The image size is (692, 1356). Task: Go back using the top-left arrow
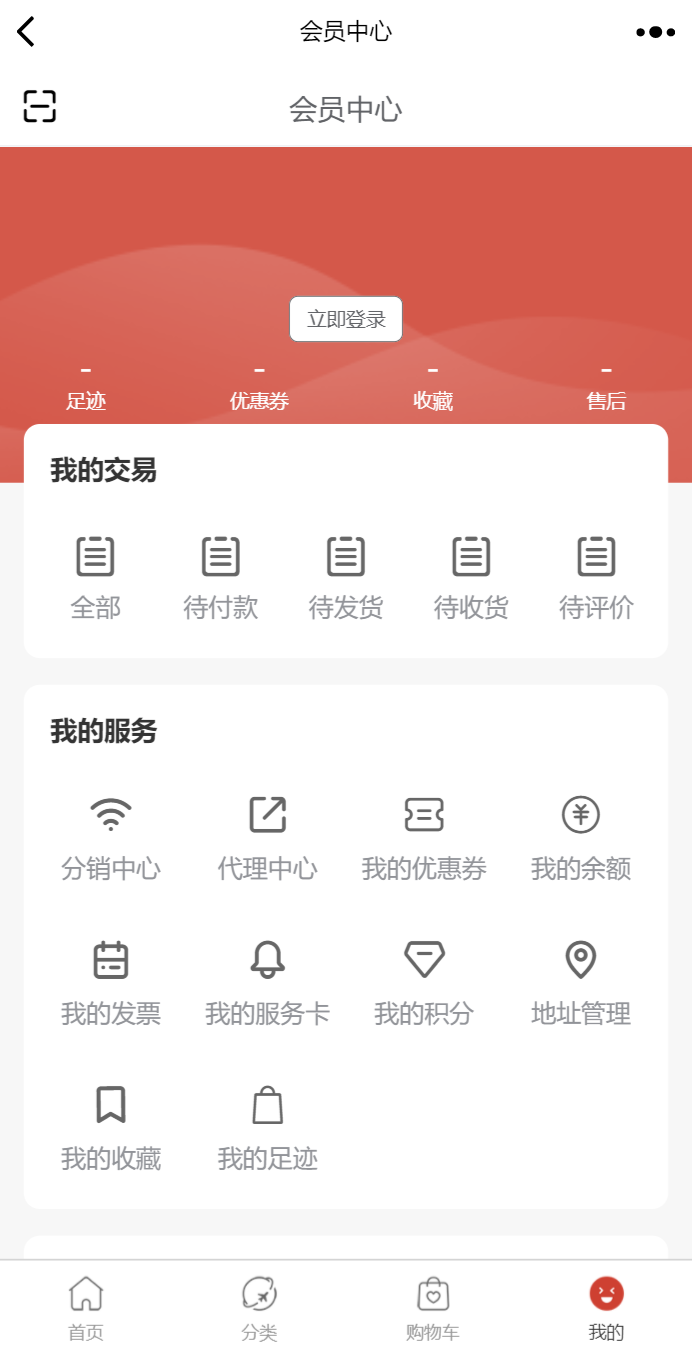pyautogui.click(x=26, y=31)
